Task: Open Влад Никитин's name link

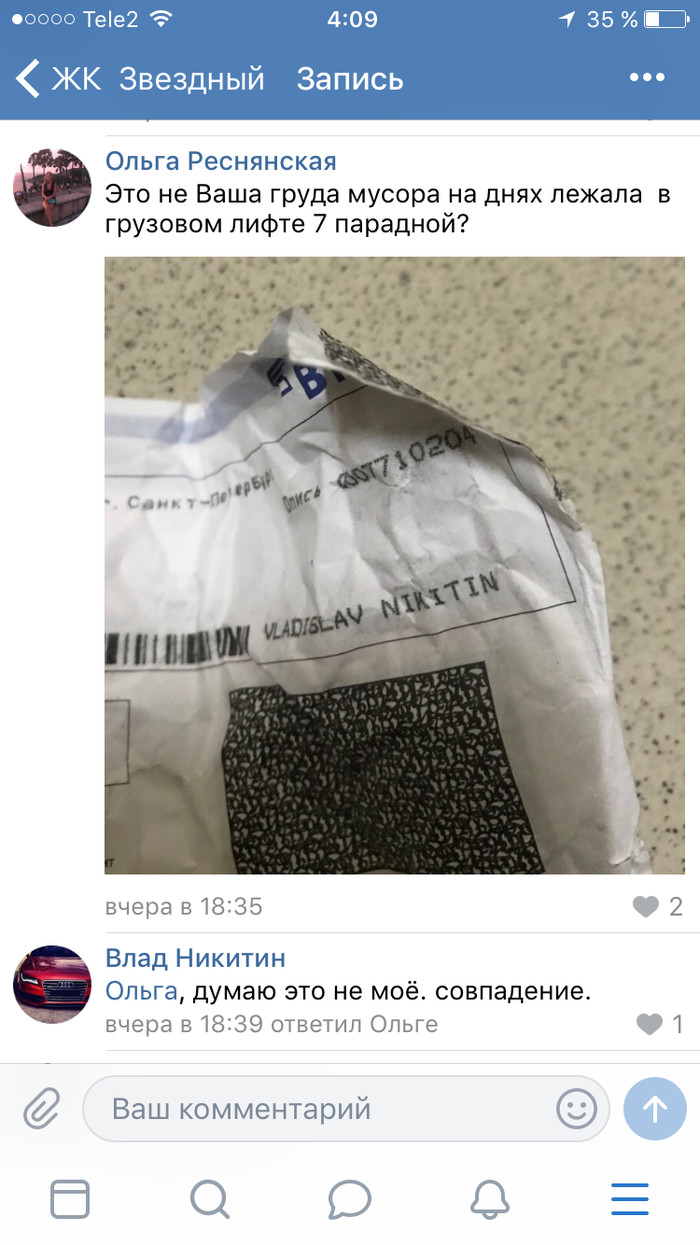Action: (x=196, y=958)
